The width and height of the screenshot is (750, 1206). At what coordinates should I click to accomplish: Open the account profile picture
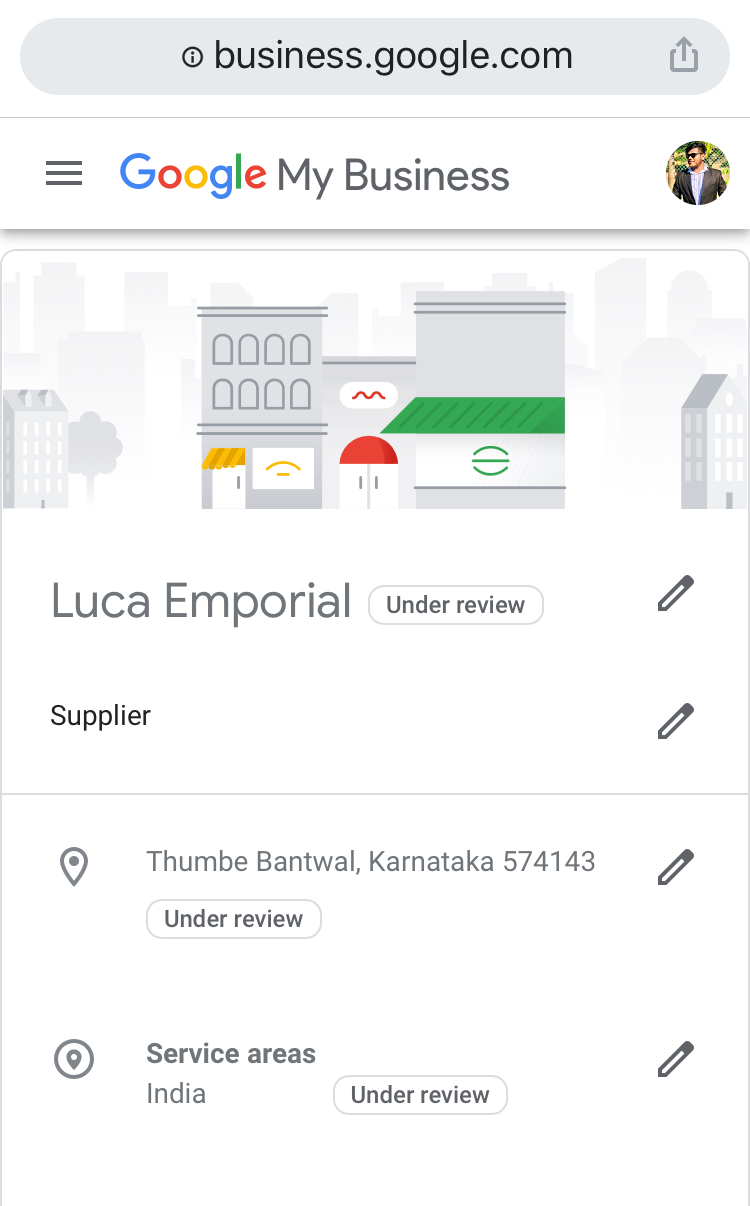point(697,174)
